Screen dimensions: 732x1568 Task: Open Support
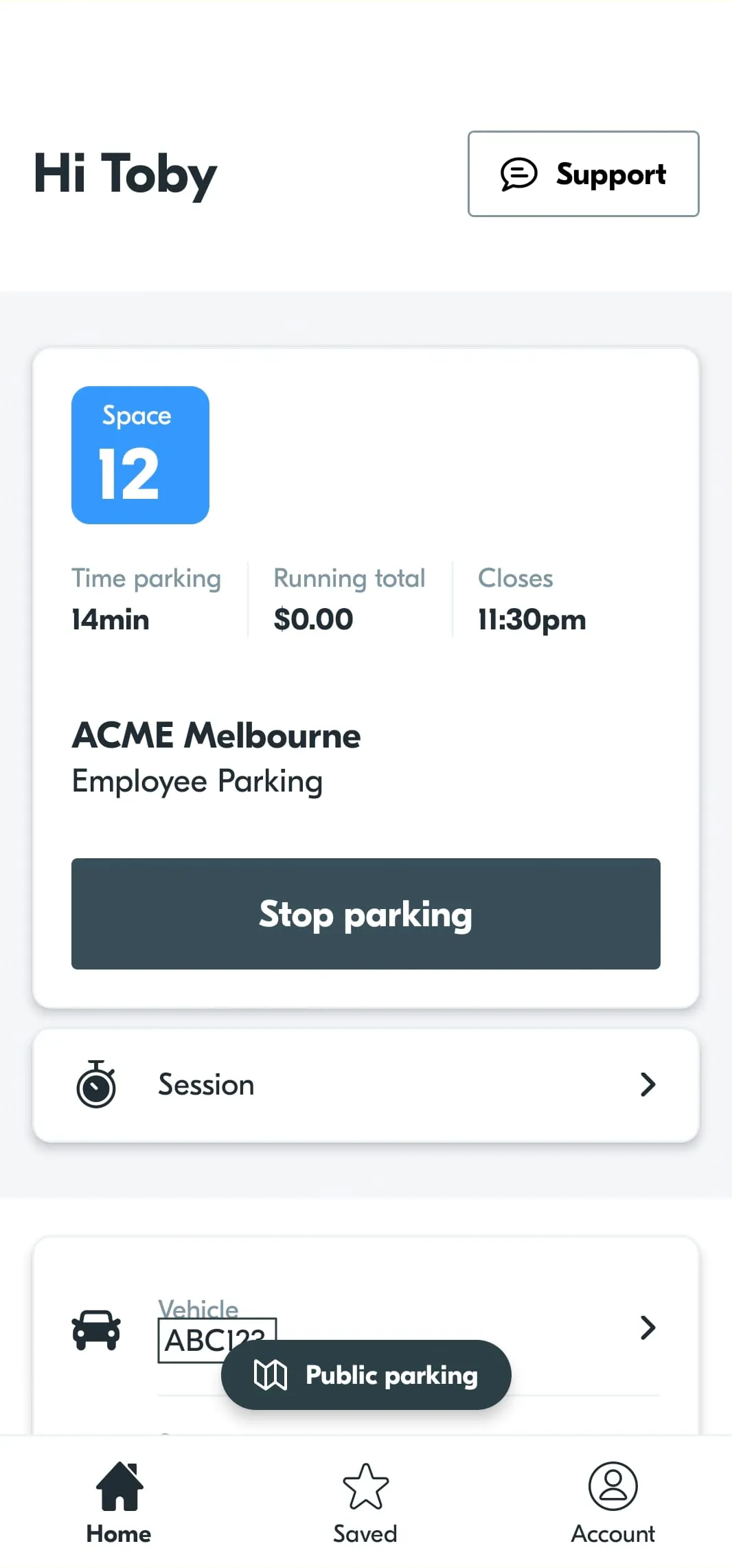[582, 174]
